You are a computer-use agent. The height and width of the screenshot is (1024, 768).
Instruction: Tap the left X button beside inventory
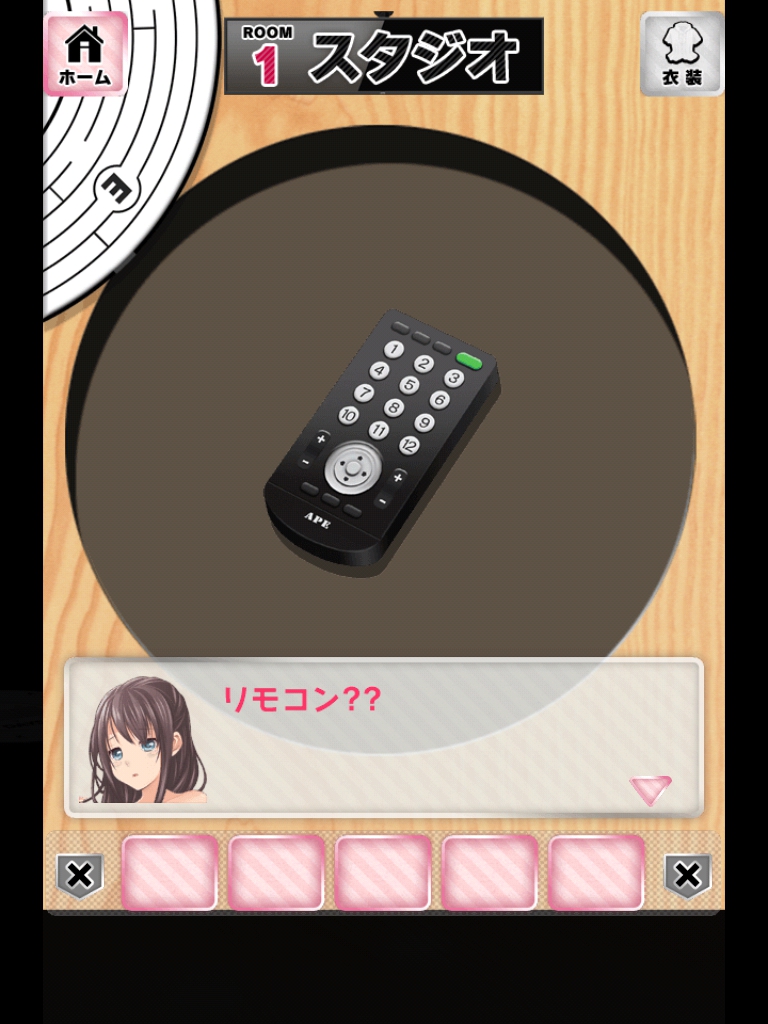pos(79,876)
